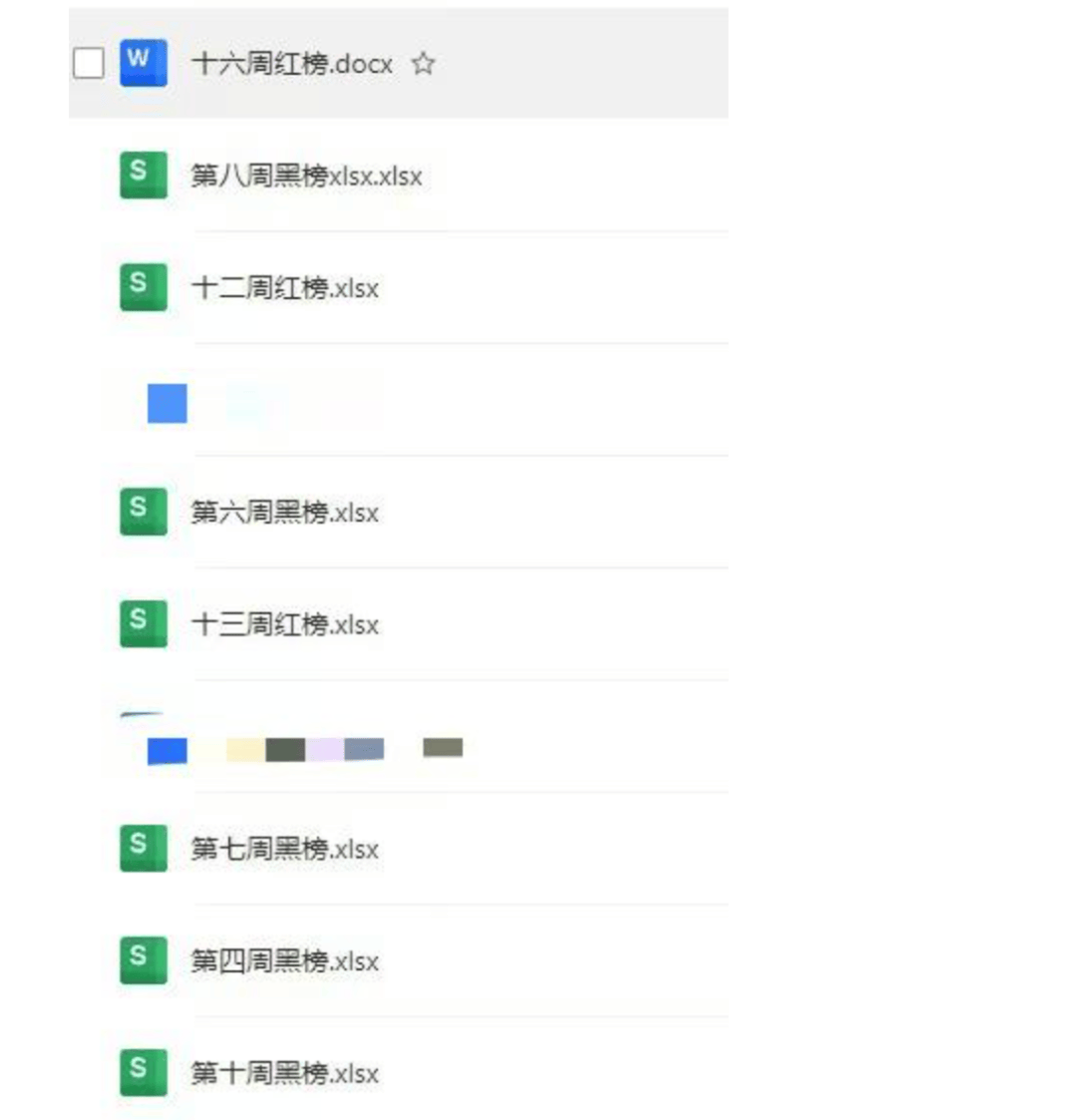
Task: Star the file 十六周红榜.docx
Action: (424, 64)
